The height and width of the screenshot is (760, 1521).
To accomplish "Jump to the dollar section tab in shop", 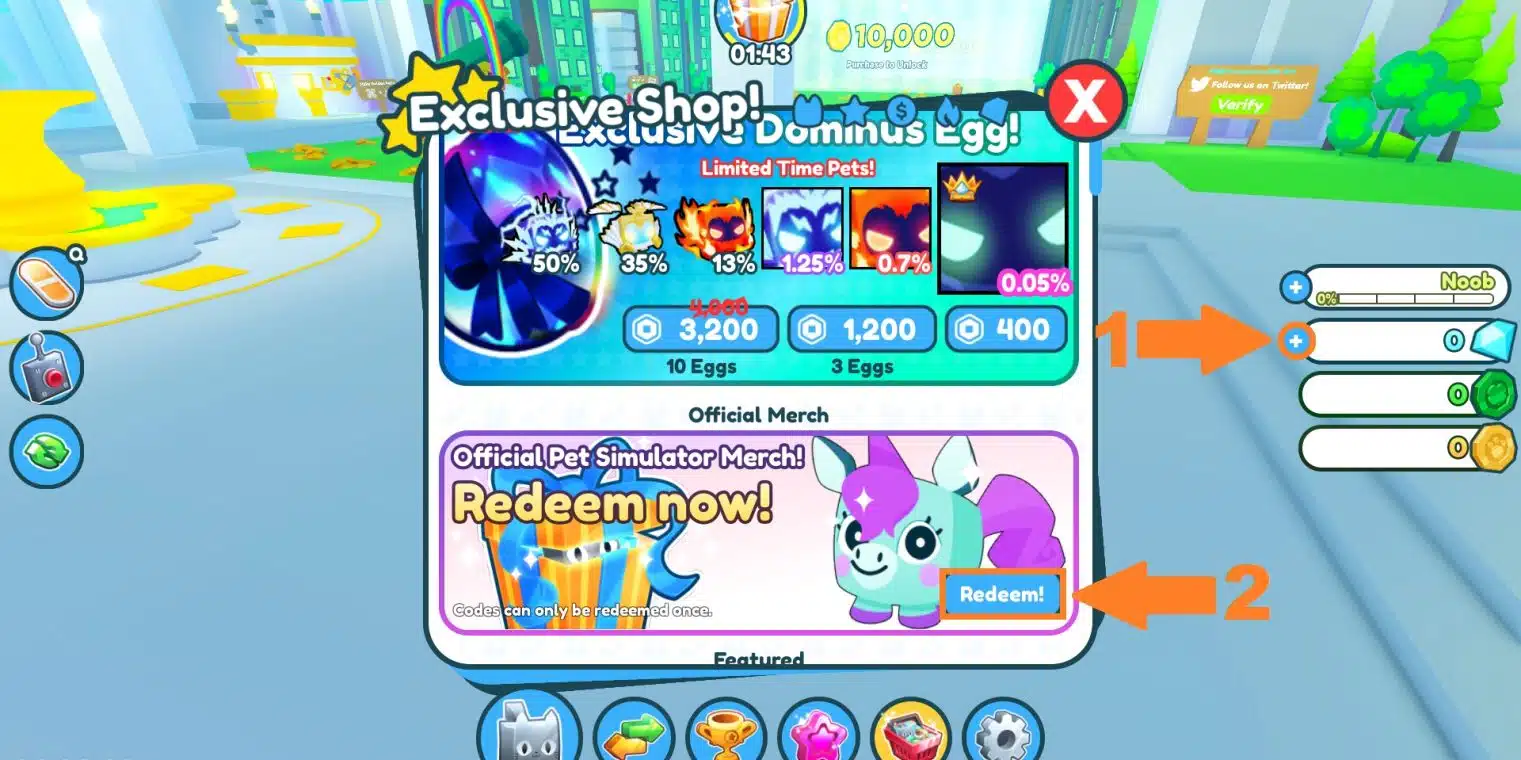I will (x=903, y=108).
